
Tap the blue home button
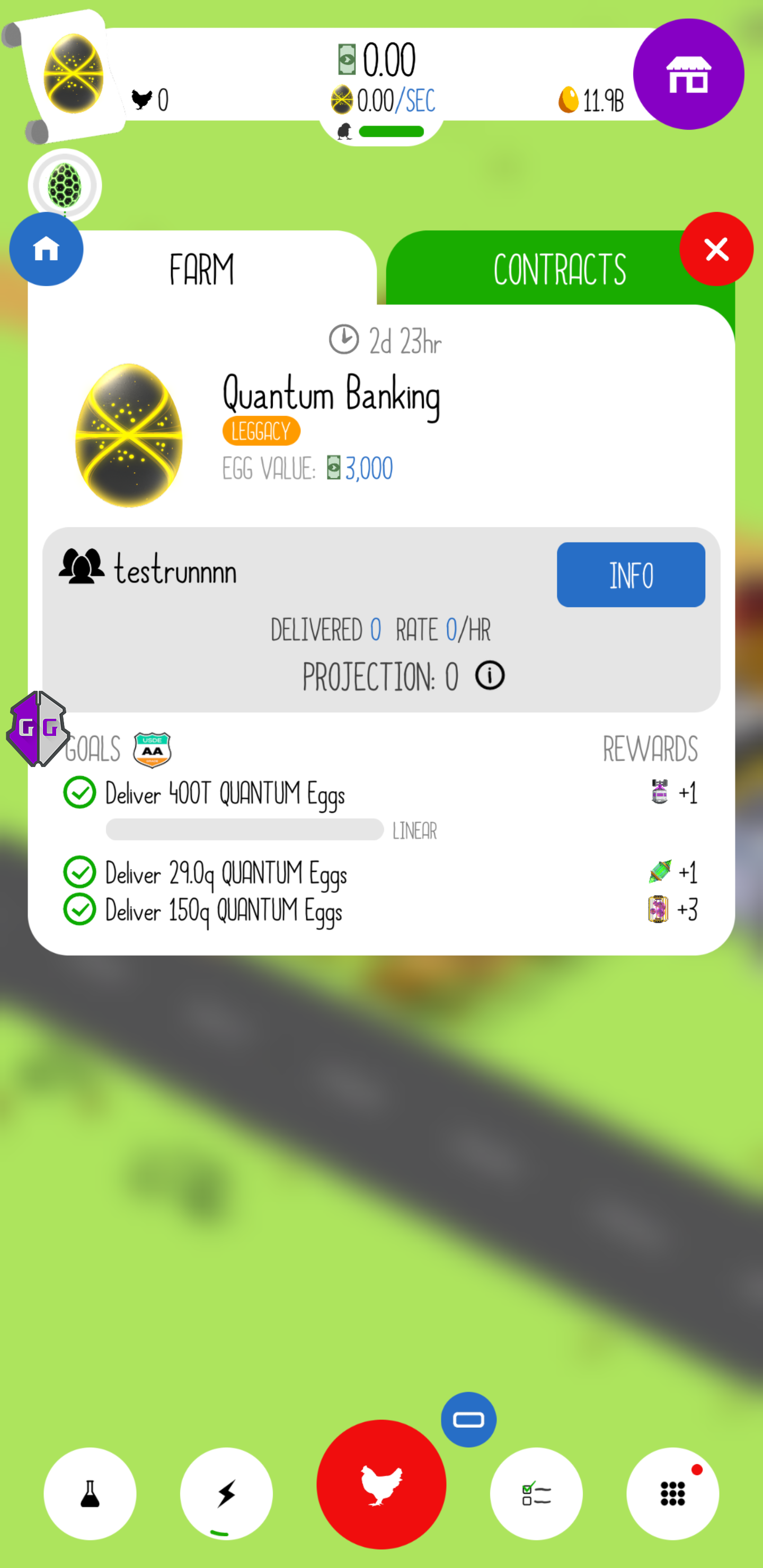coord(46,249)
